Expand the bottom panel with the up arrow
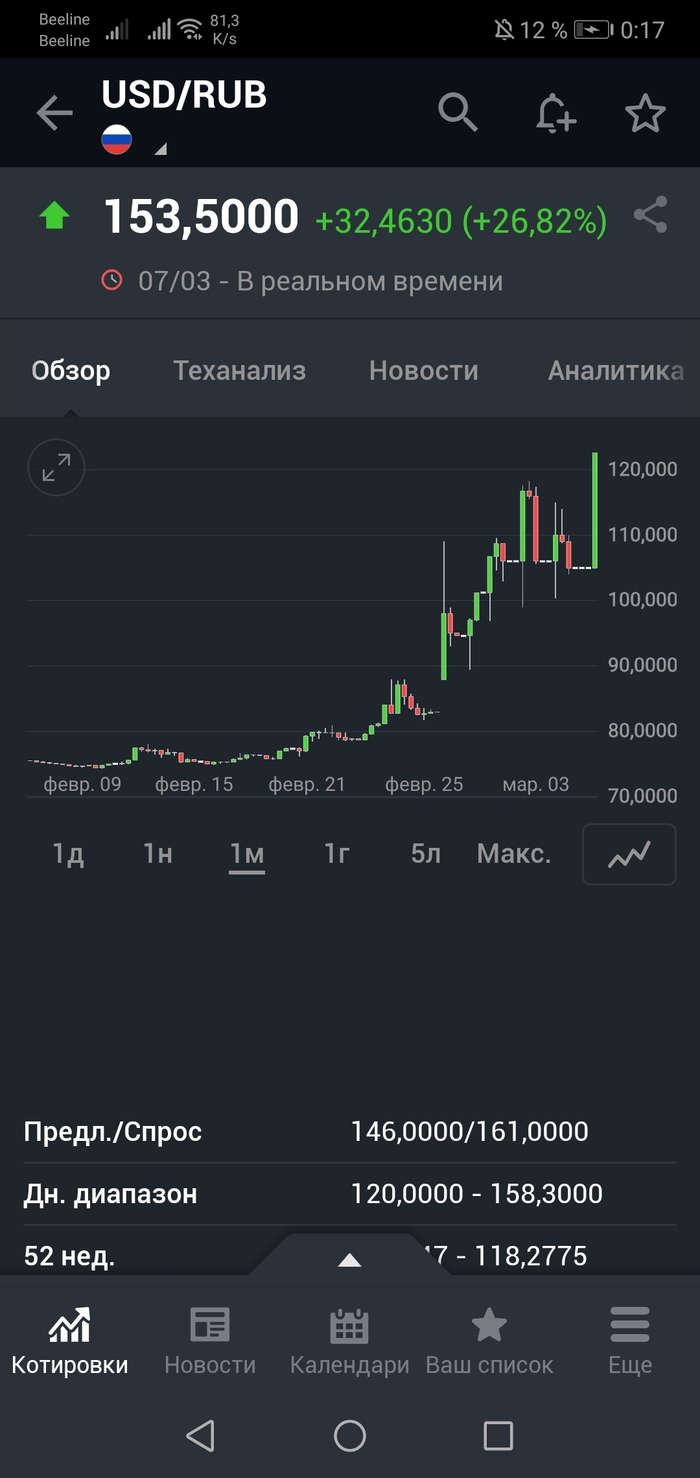The width and height of the screenshot is (700, 1478). click(349, 1260)
